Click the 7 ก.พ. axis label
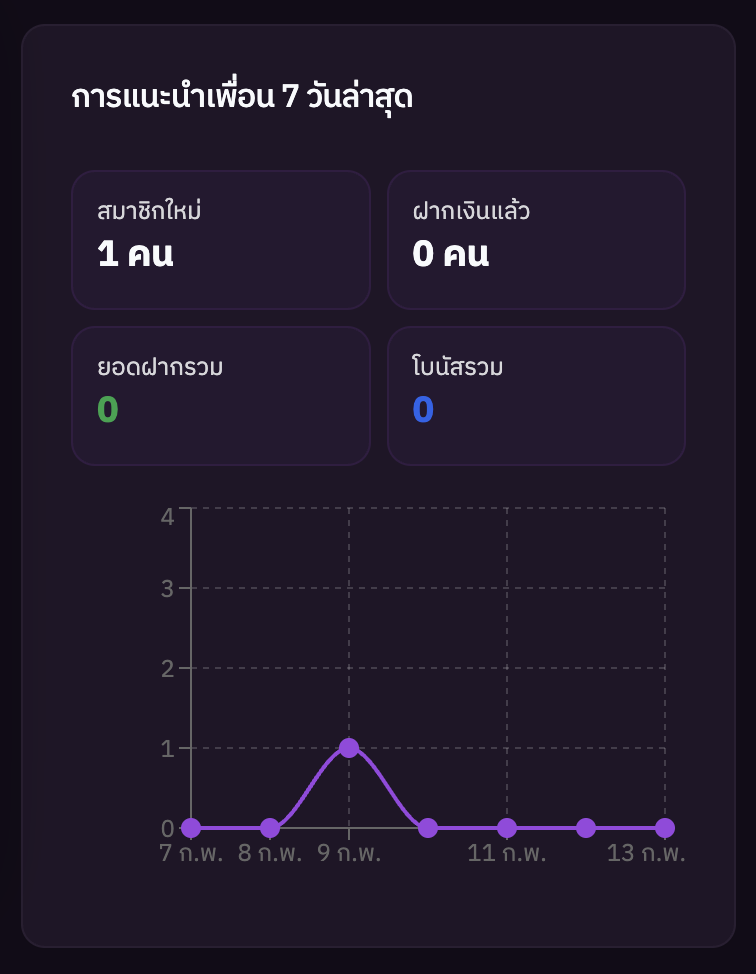Screen dimensions: 756x974 191,855
